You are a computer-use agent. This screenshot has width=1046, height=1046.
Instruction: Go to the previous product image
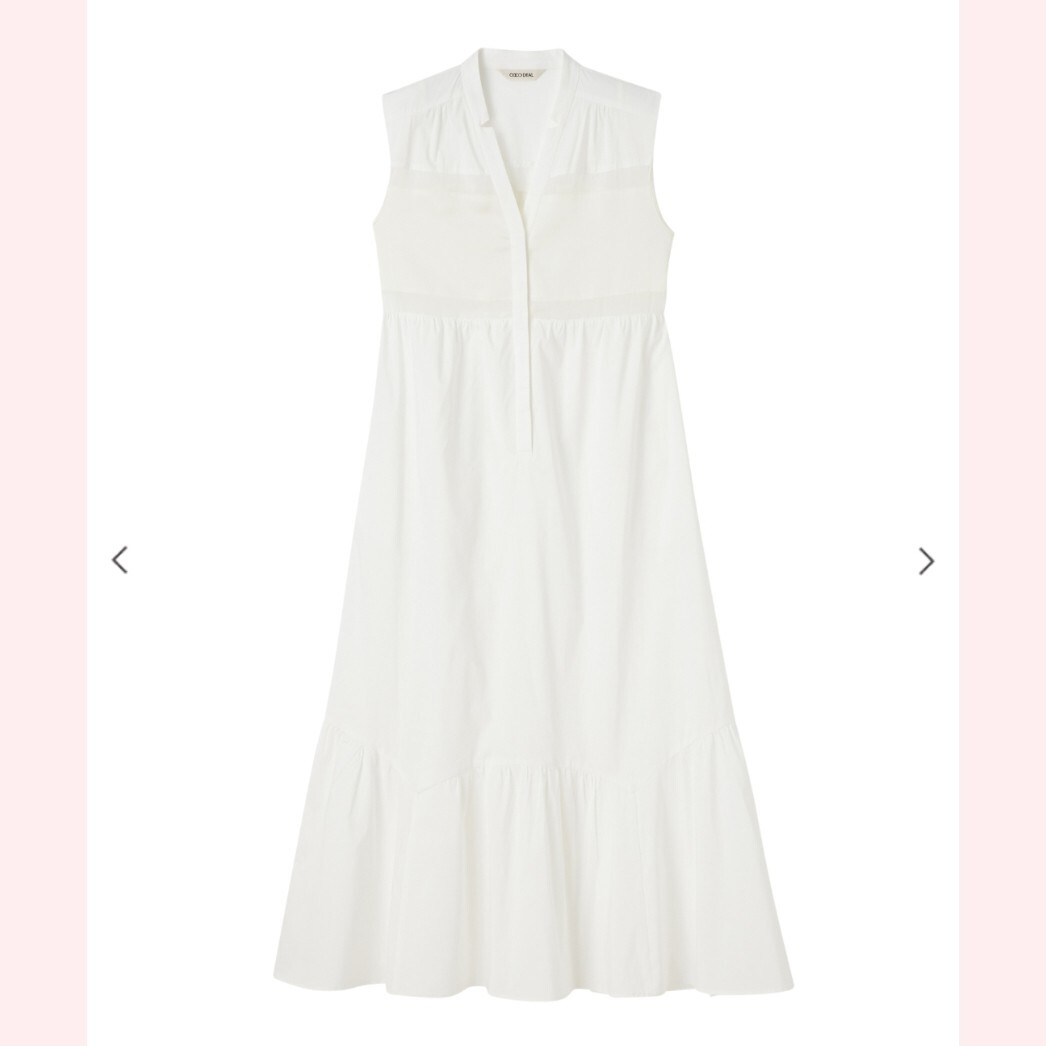coord(120,560)
